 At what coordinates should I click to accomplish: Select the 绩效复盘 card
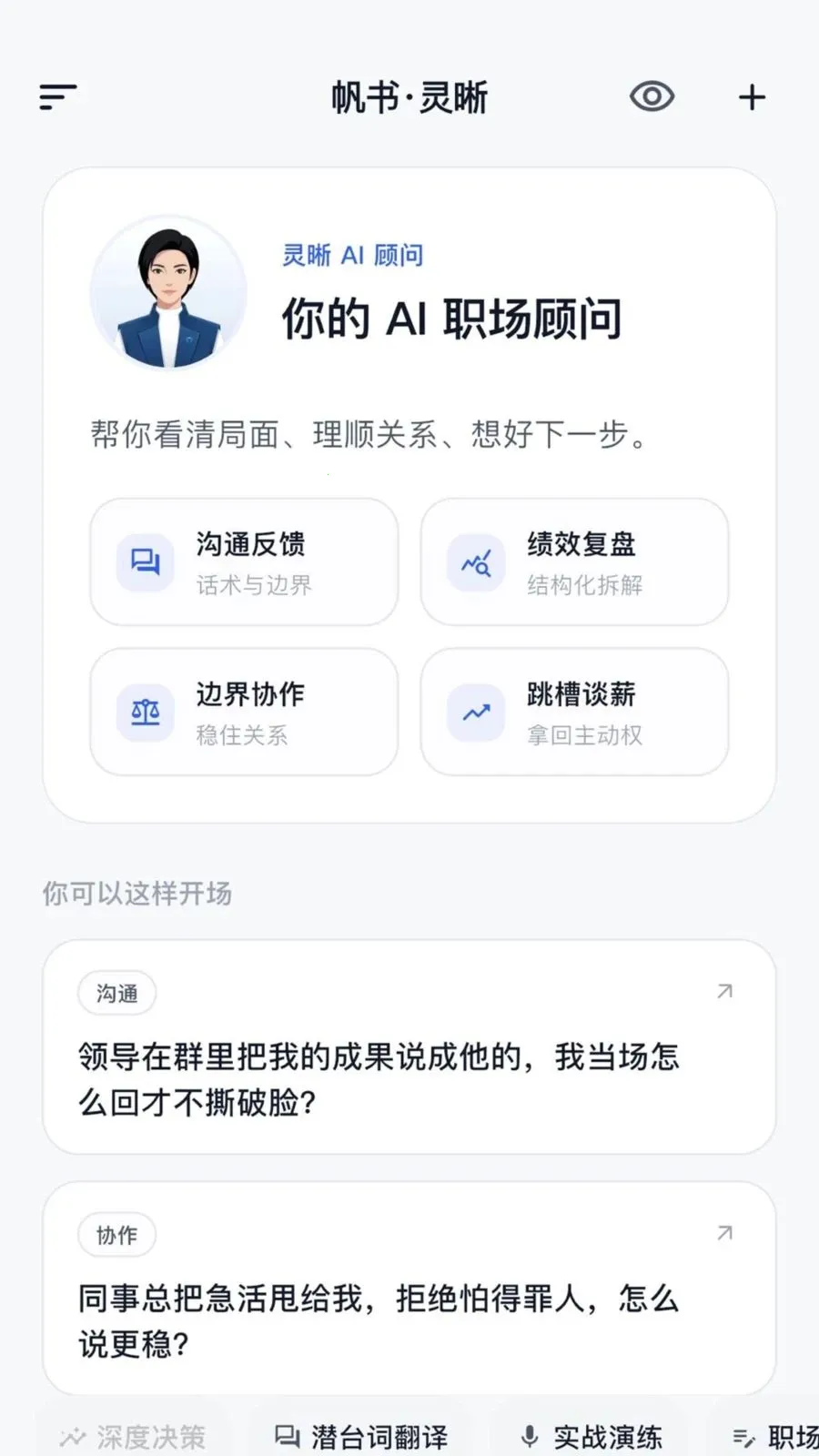574,562
